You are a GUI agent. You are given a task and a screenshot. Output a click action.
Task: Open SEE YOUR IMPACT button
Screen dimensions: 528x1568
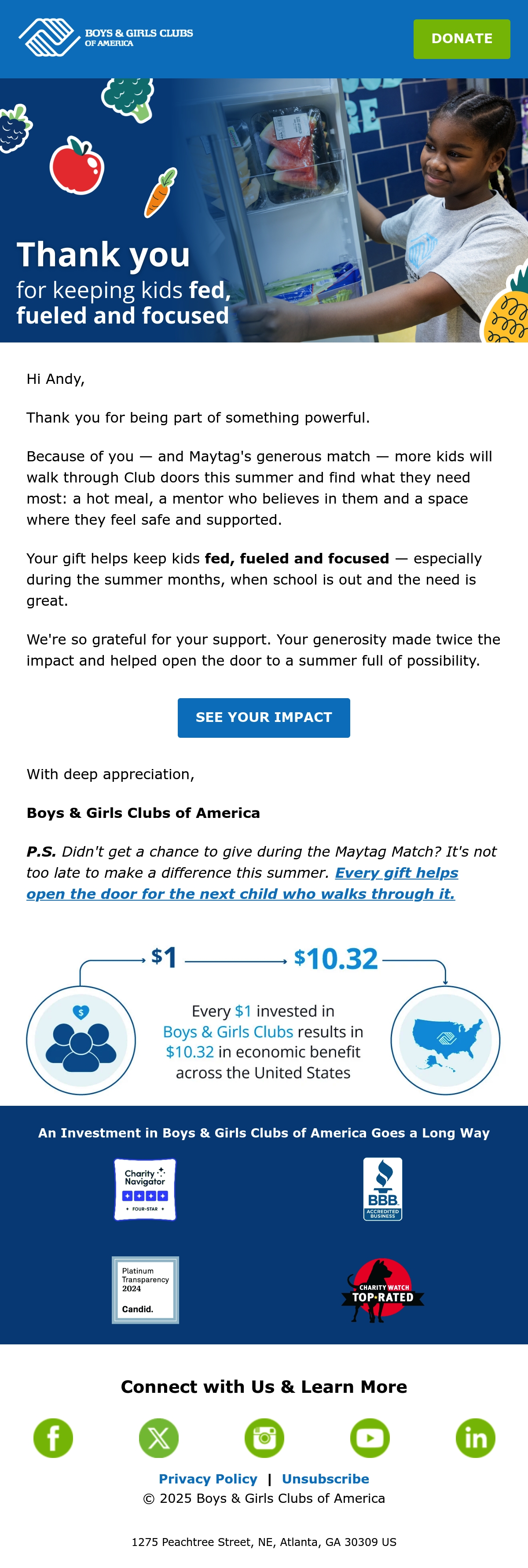pos(264,718)
